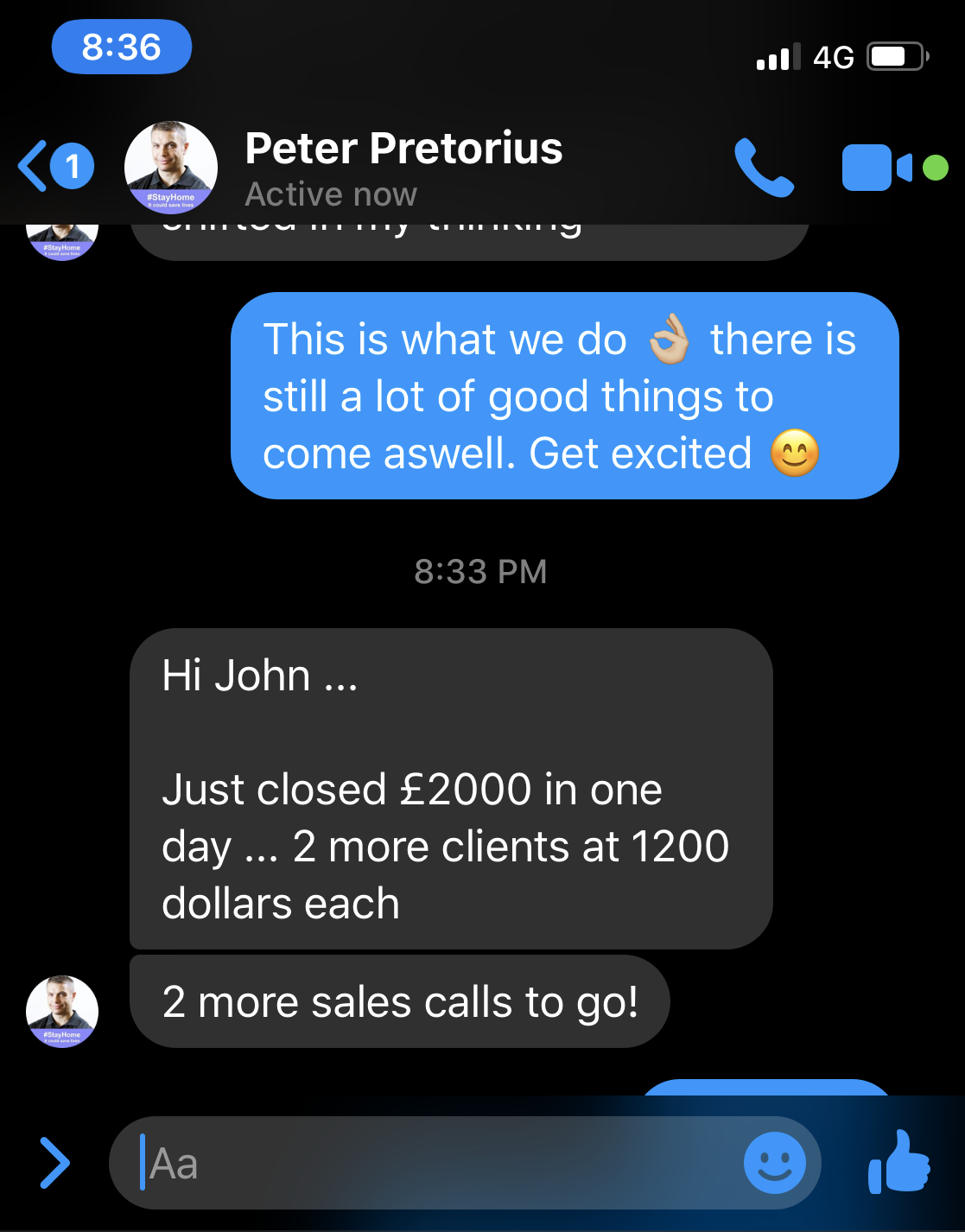Tap Peter's avatar beside the last message

(62, 1011)
